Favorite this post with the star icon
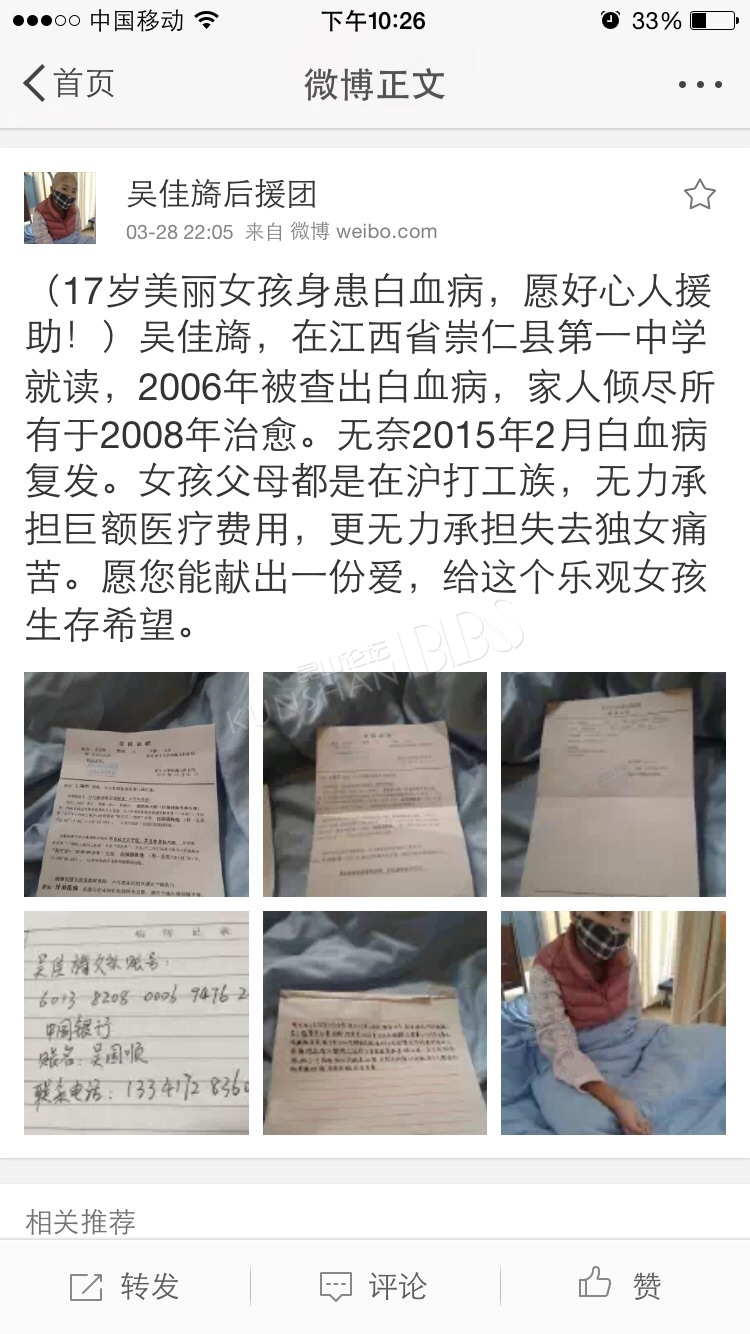 [700, 194]
